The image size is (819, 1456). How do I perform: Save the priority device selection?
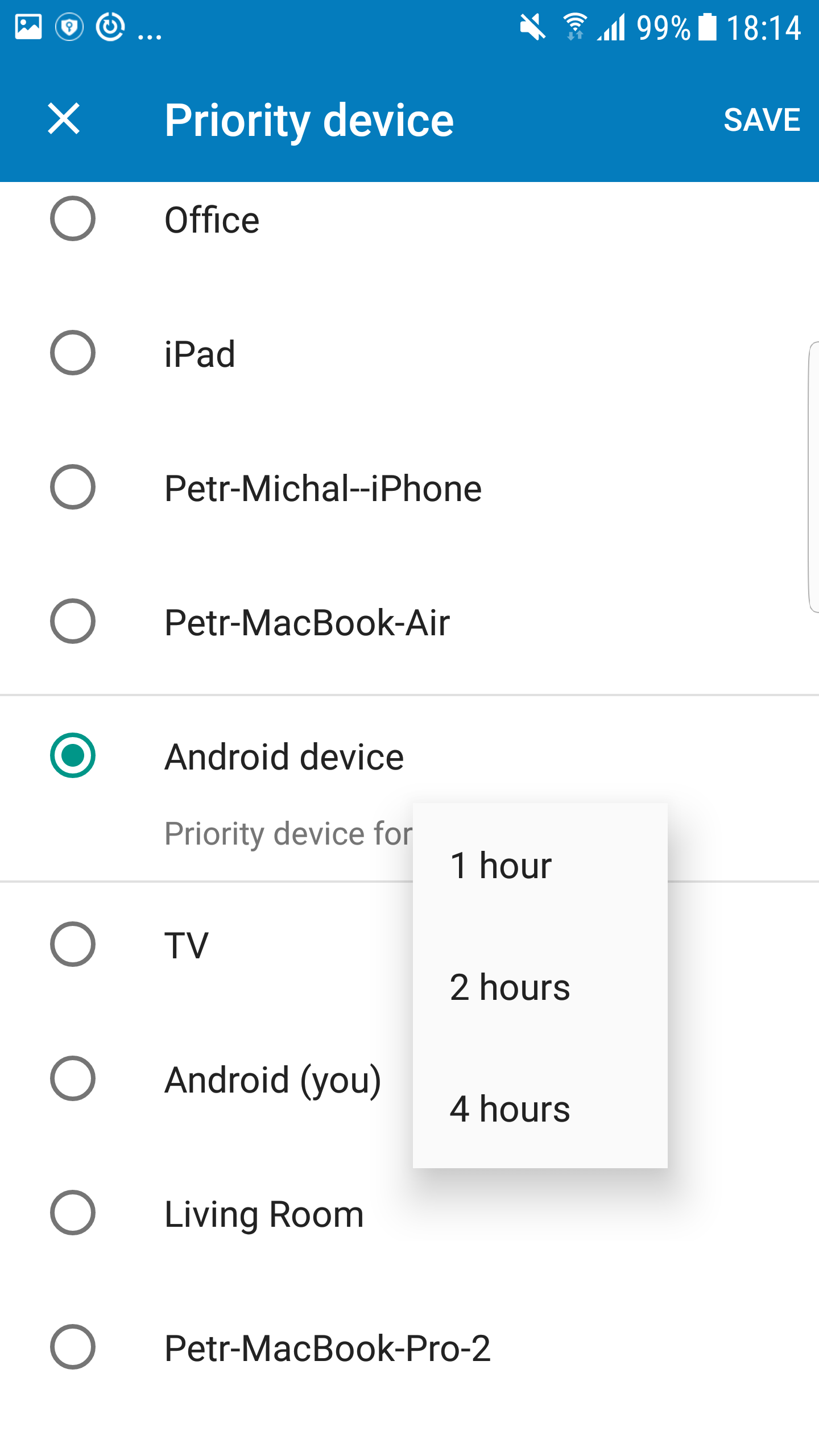point(762,119)
